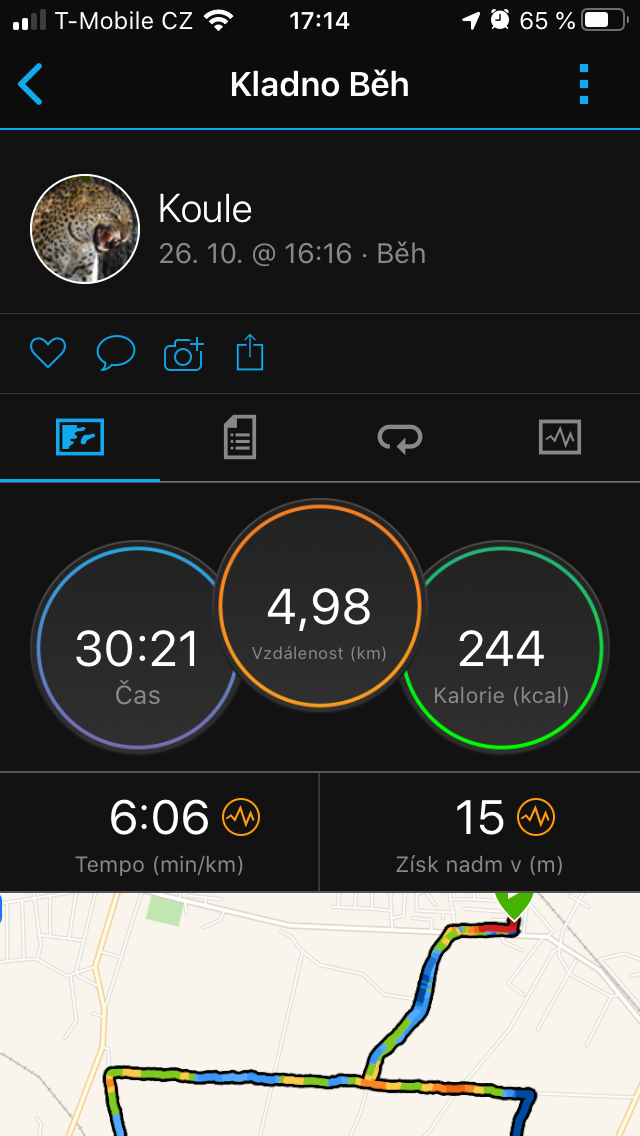Open the run route map
This screenshot has height=1136, width=640.
320,1014
